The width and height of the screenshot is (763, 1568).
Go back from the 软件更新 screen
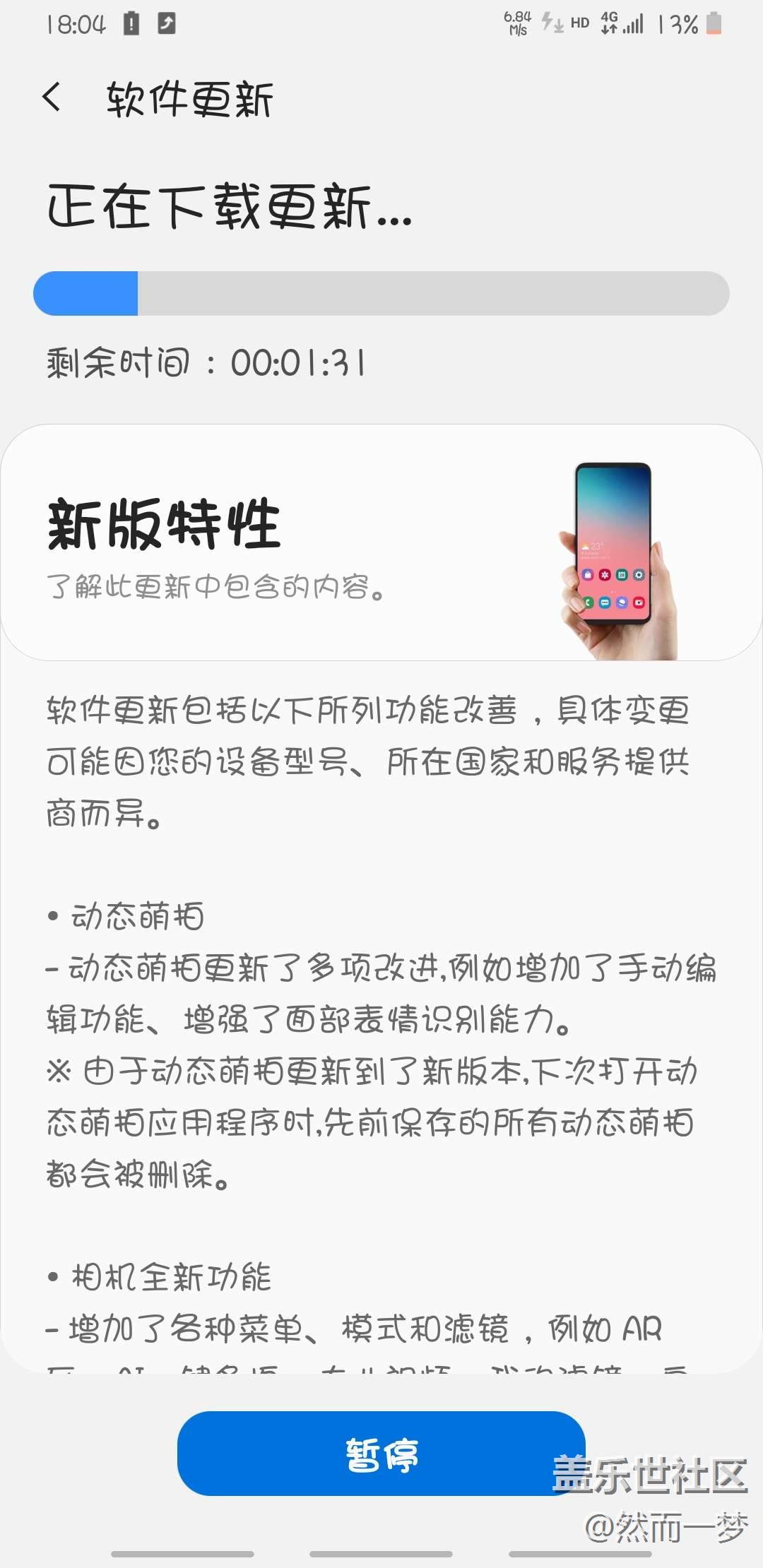coord(52,97)
